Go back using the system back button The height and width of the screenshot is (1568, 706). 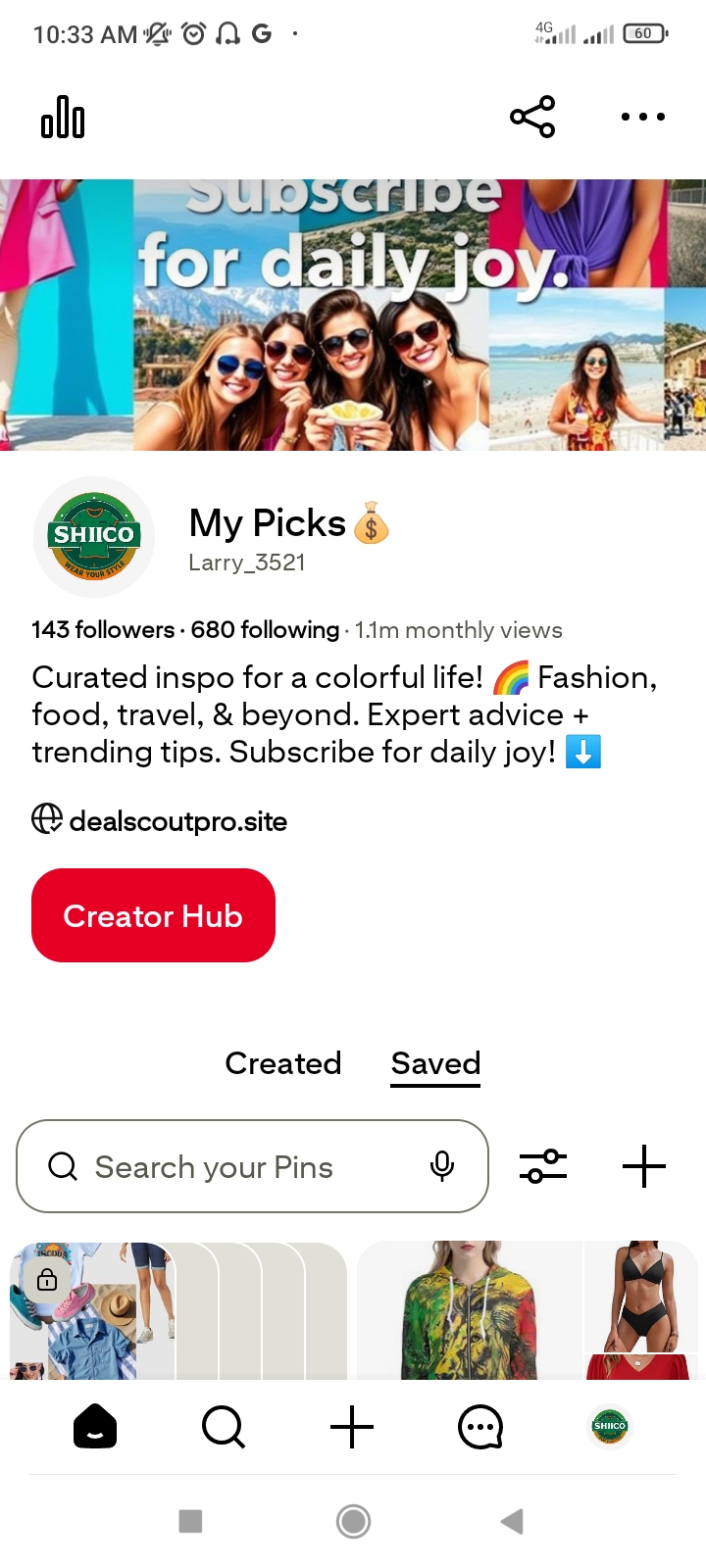tap(512, 1521)
